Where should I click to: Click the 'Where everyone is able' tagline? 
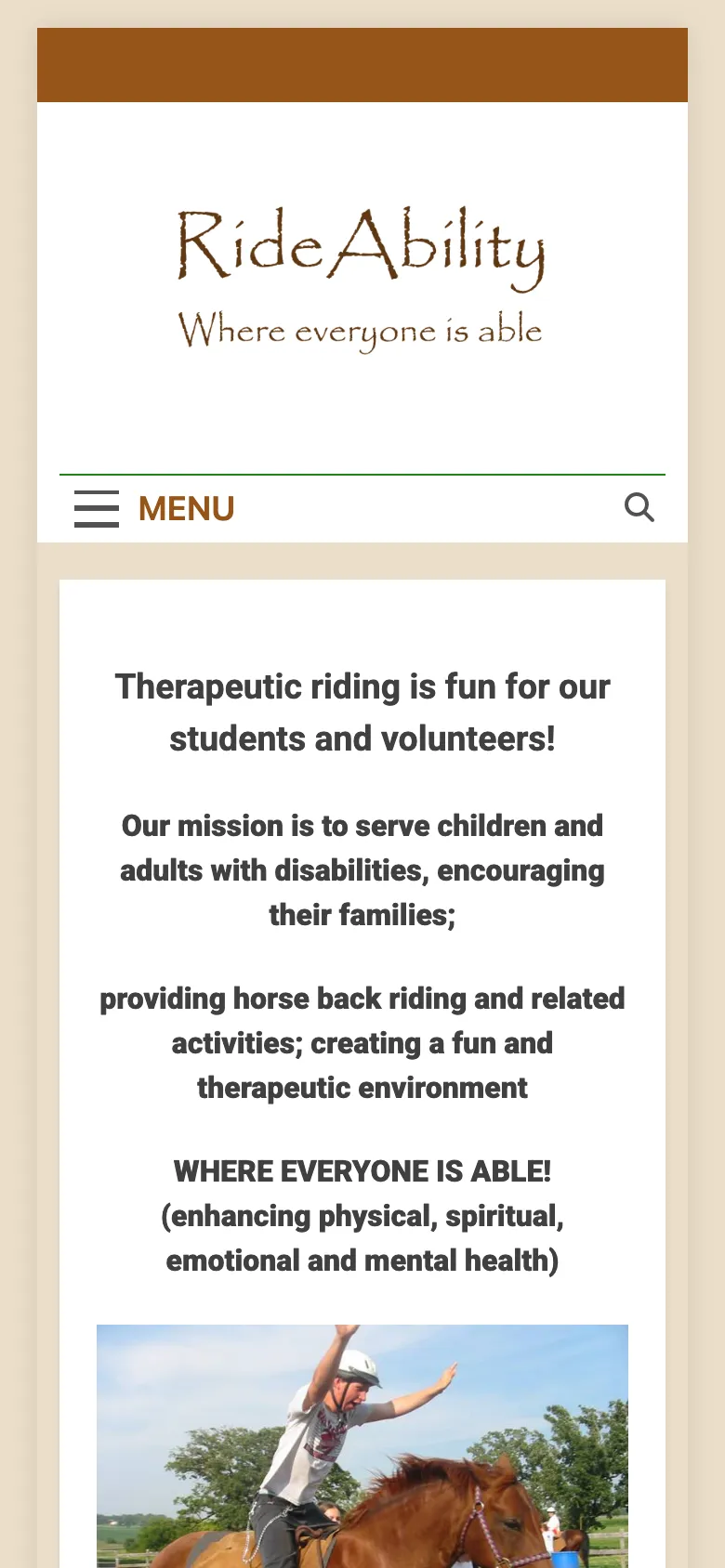[x=362, y=330]
